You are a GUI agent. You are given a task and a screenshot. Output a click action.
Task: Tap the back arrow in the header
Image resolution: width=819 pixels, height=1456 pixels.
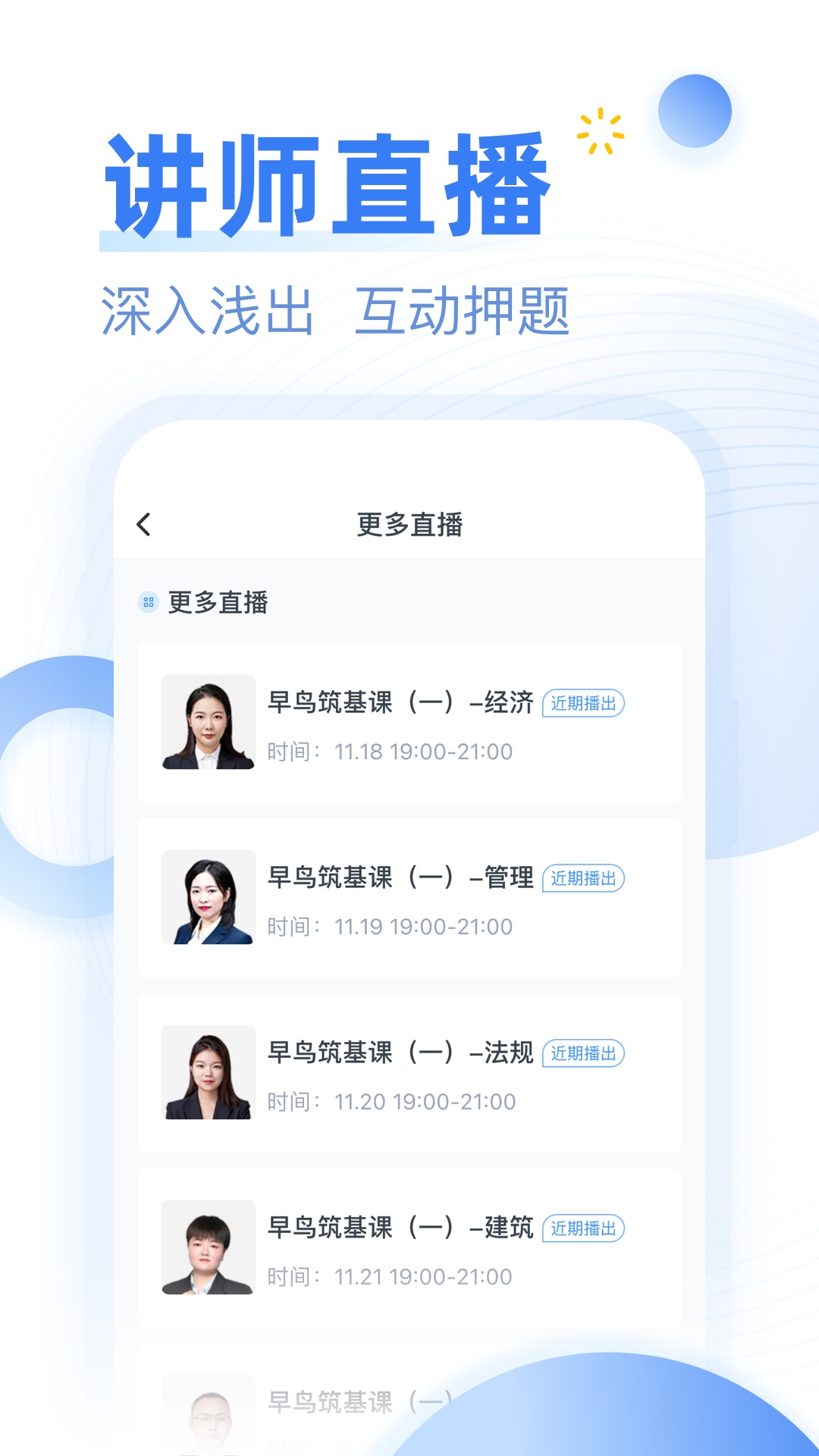tap(145, 523)
